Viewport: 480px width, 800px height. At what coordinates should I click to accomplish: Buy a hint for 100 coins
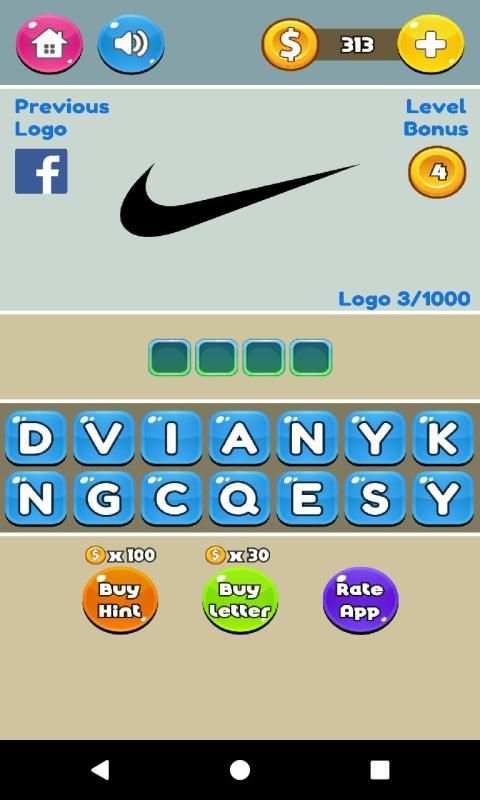coord(120,600)
